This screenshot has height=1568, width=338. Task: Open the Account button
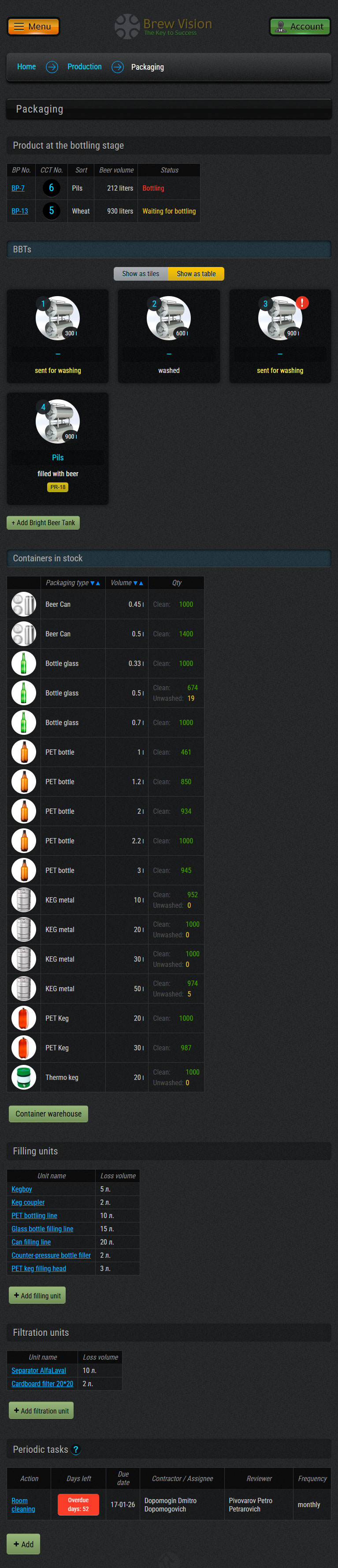coord(300,26)
